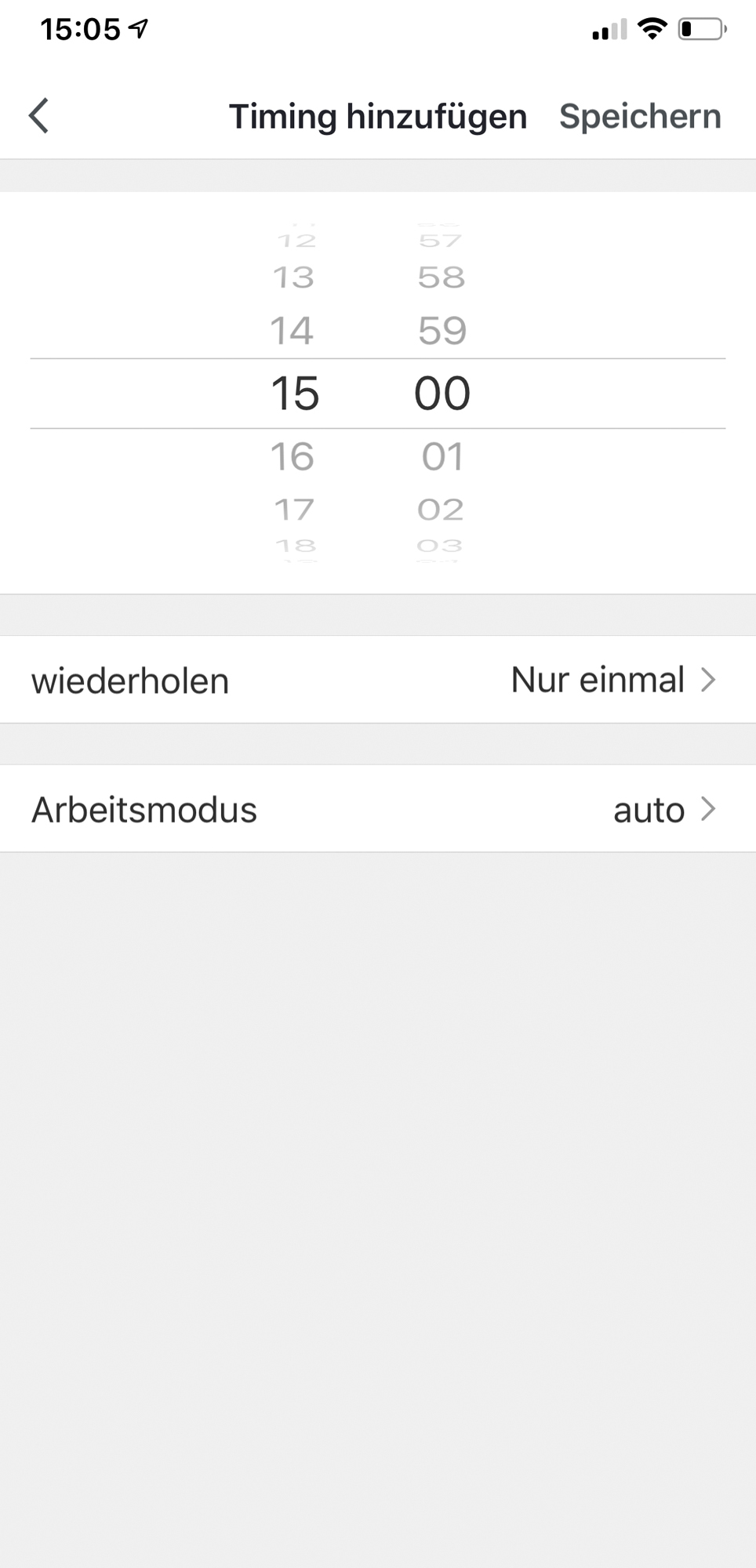Select hour 16 in the time picker
Viewport: 756px width, 1568px height.
(293, 456)
